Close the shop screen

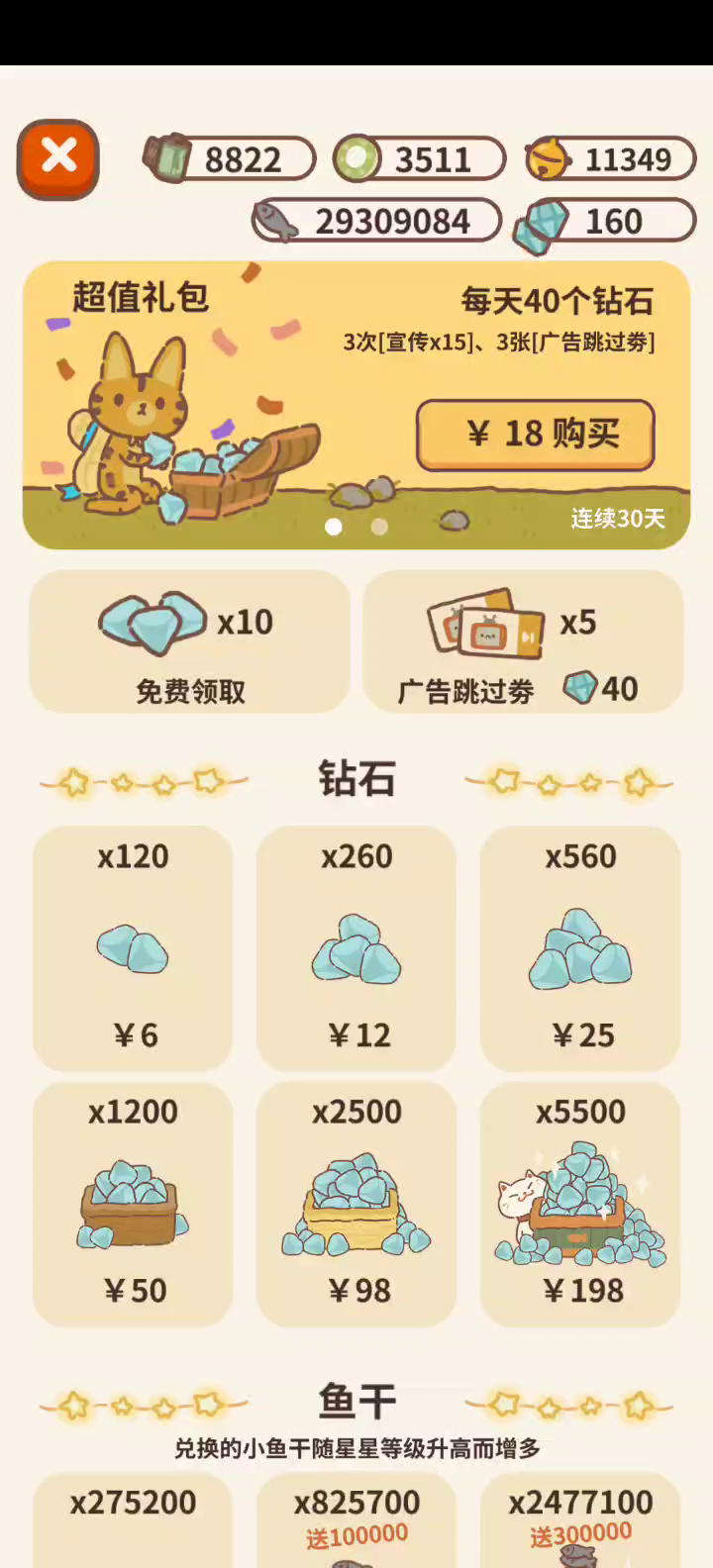pos(58,158)
